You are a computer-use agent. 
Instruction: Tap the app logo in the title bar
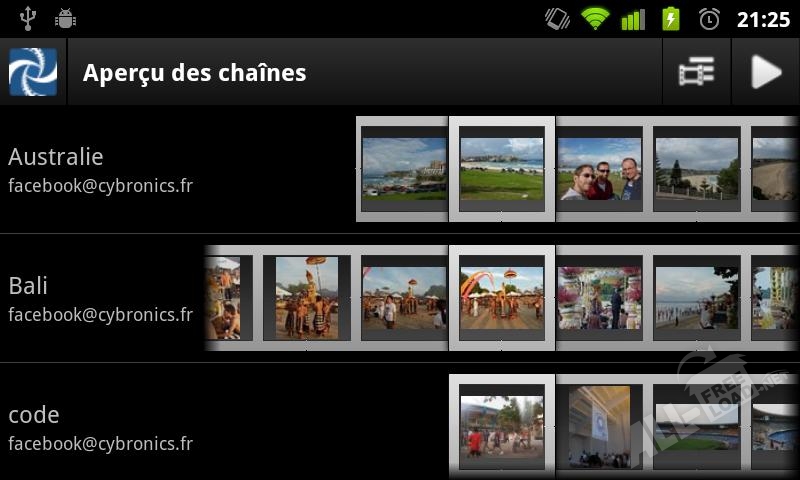pyautogui.click(x=33, y=72)
